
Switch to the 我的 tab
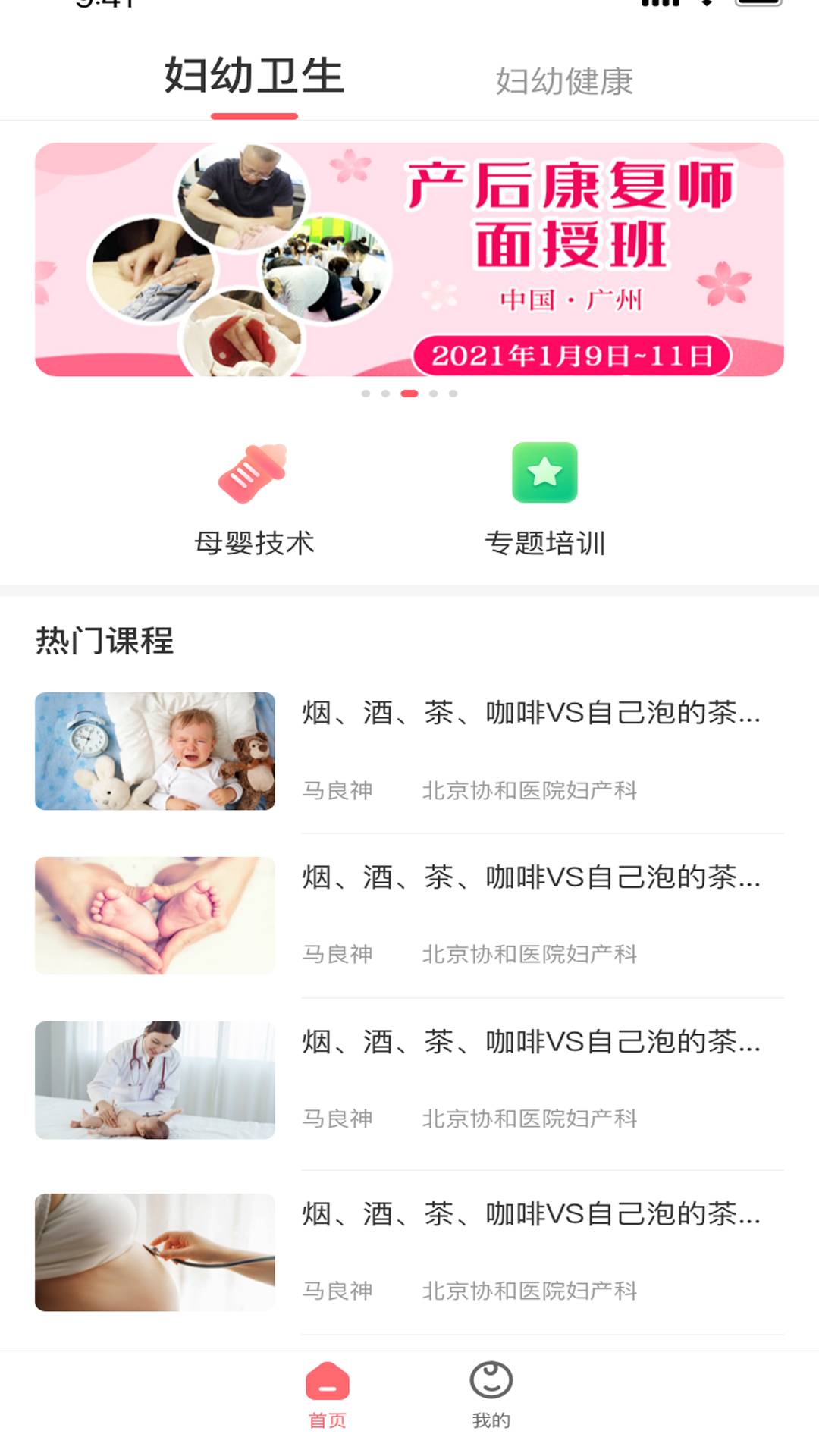[x=491, y=1395]
